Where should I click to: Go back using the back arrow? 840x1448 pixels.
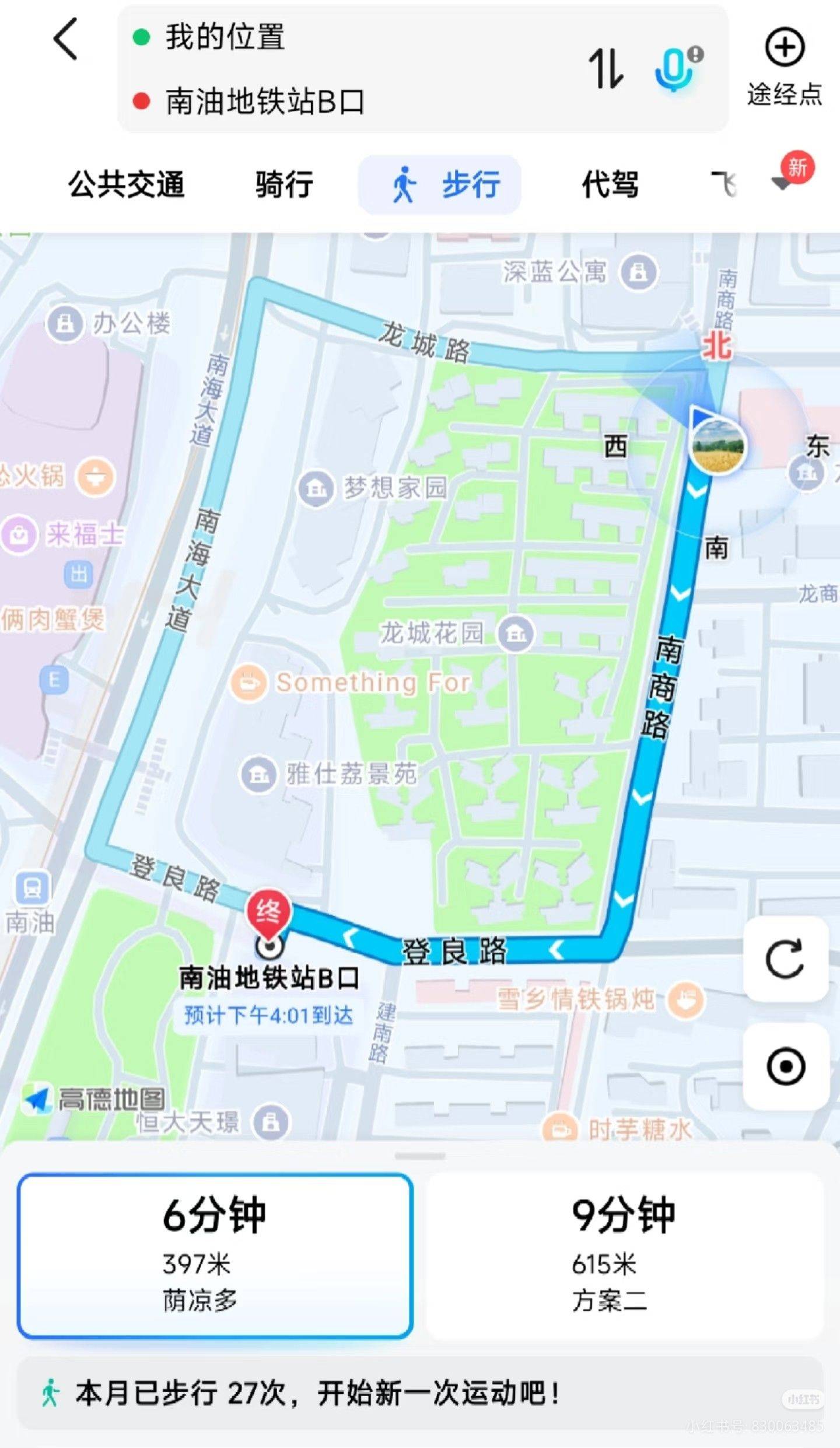(x=65, y=39)
